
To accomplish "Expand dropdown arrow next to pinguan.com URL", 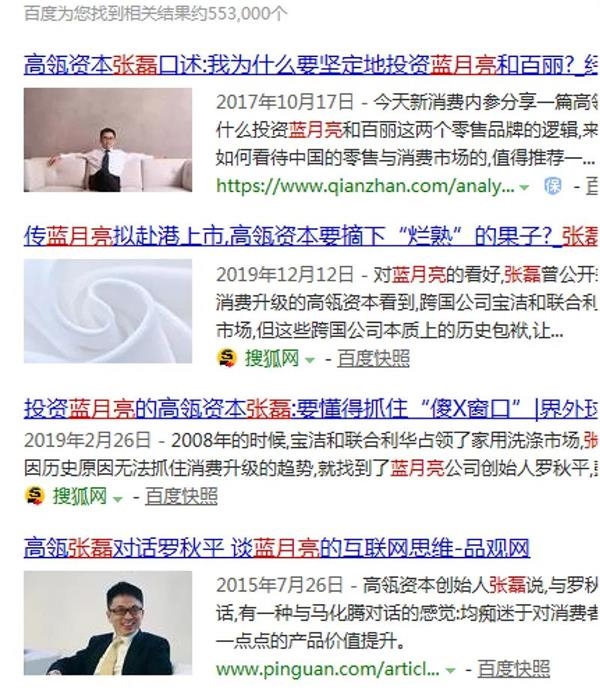I will 451,669.
